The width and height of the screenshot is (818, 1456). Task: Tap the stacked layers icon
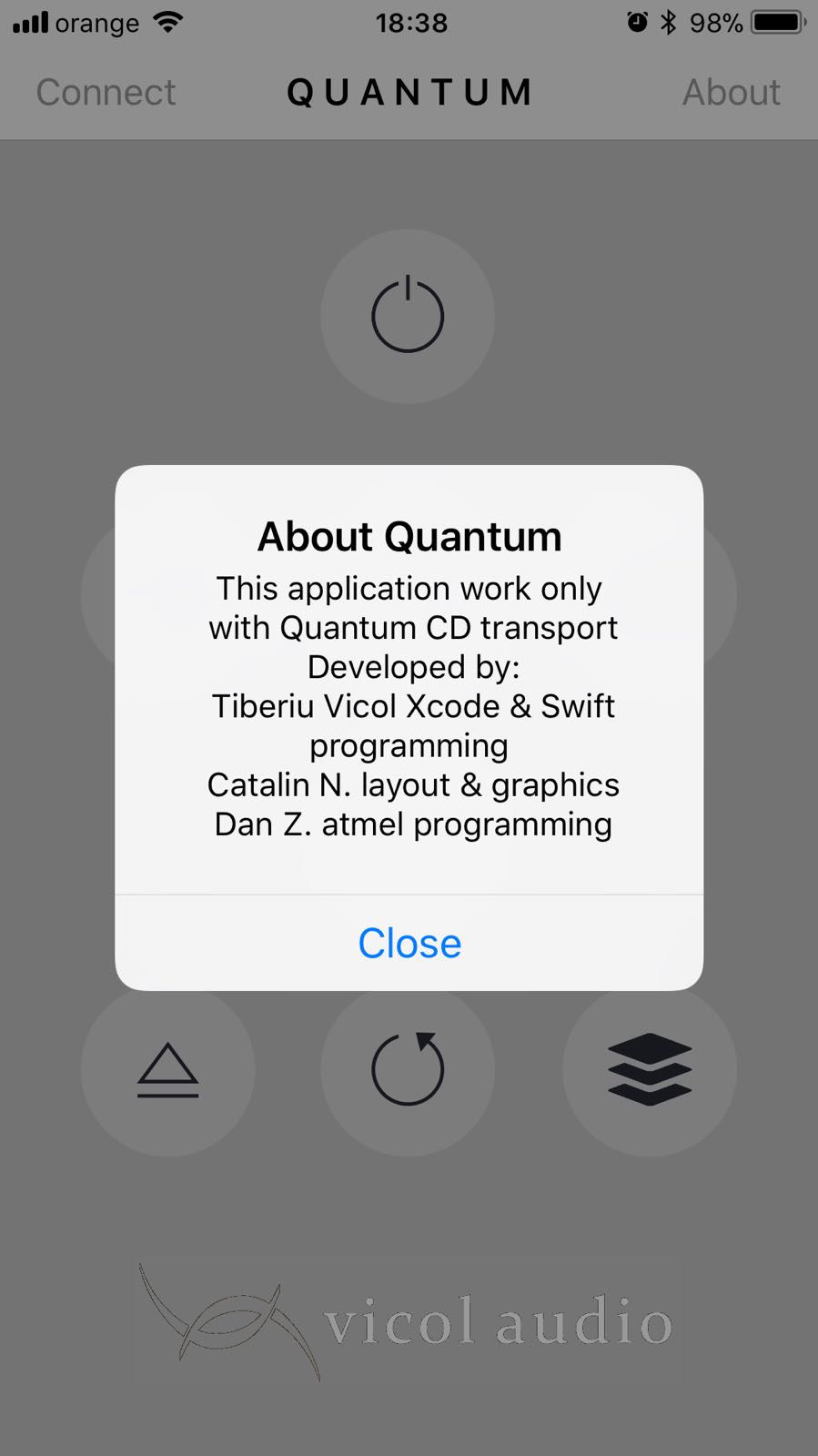(650, 1069)
